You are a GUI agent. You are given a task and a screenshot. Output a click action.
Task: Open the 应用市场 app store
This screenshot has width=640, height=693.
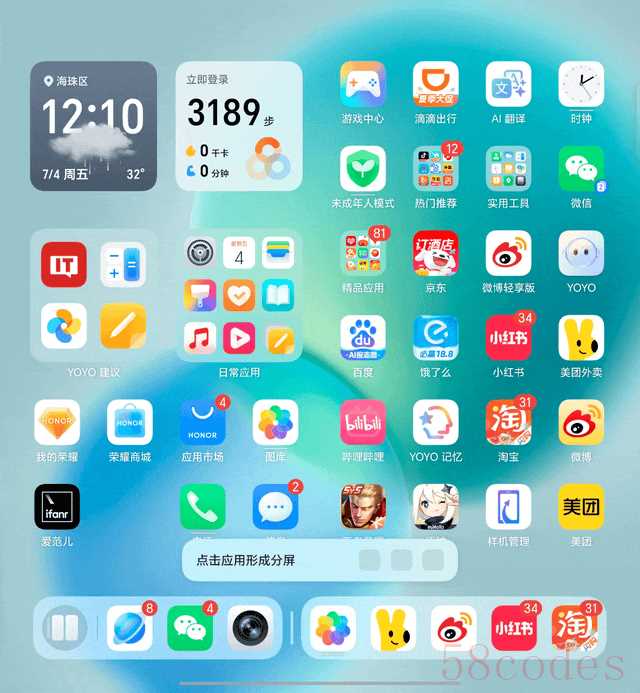[x=203, y=423]
